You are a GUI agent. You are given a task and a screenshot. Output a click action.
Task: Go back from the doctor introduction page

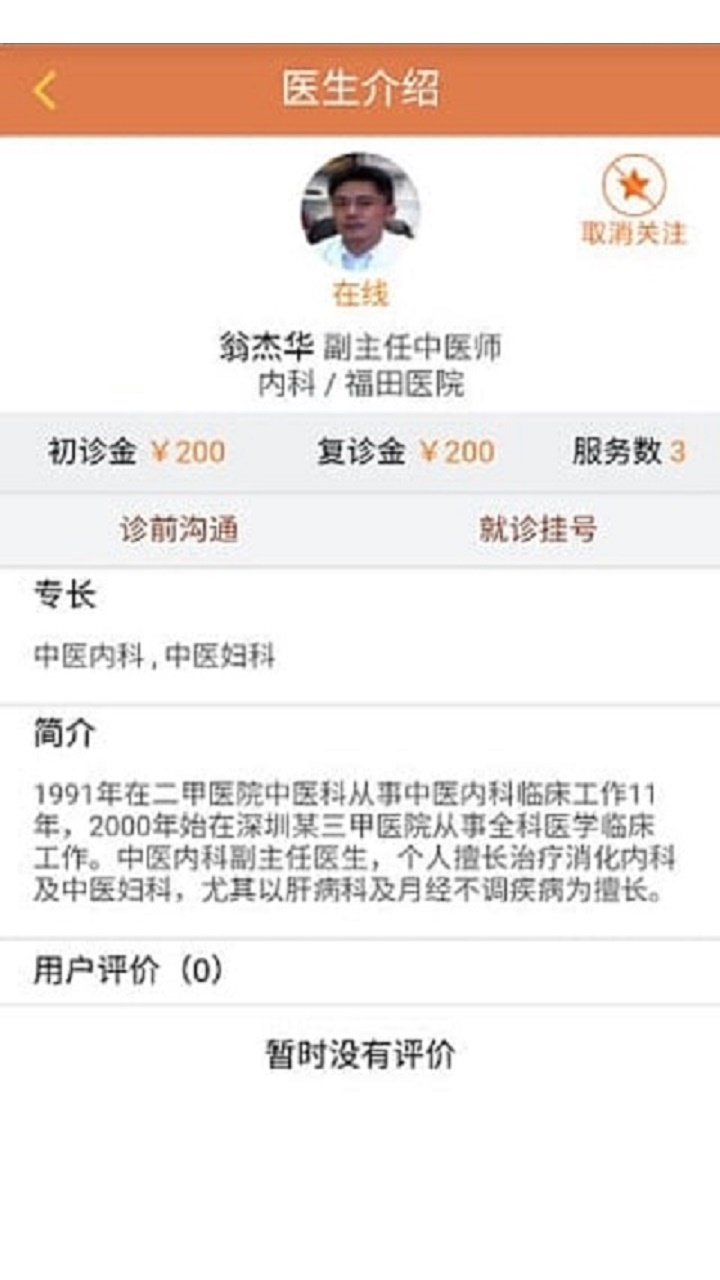(44, 90)
